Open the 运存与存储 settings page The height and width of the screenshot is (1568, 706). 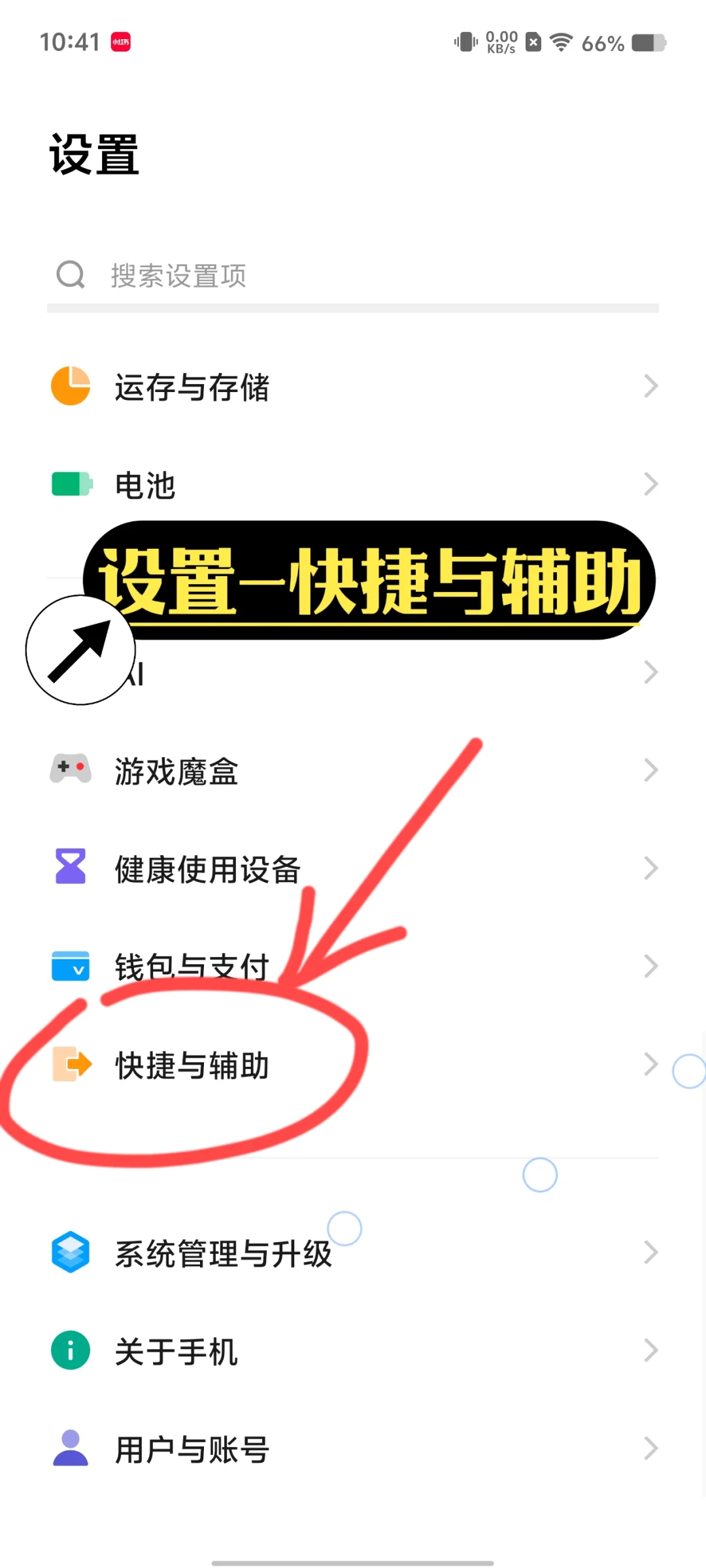tap(192, 386)
